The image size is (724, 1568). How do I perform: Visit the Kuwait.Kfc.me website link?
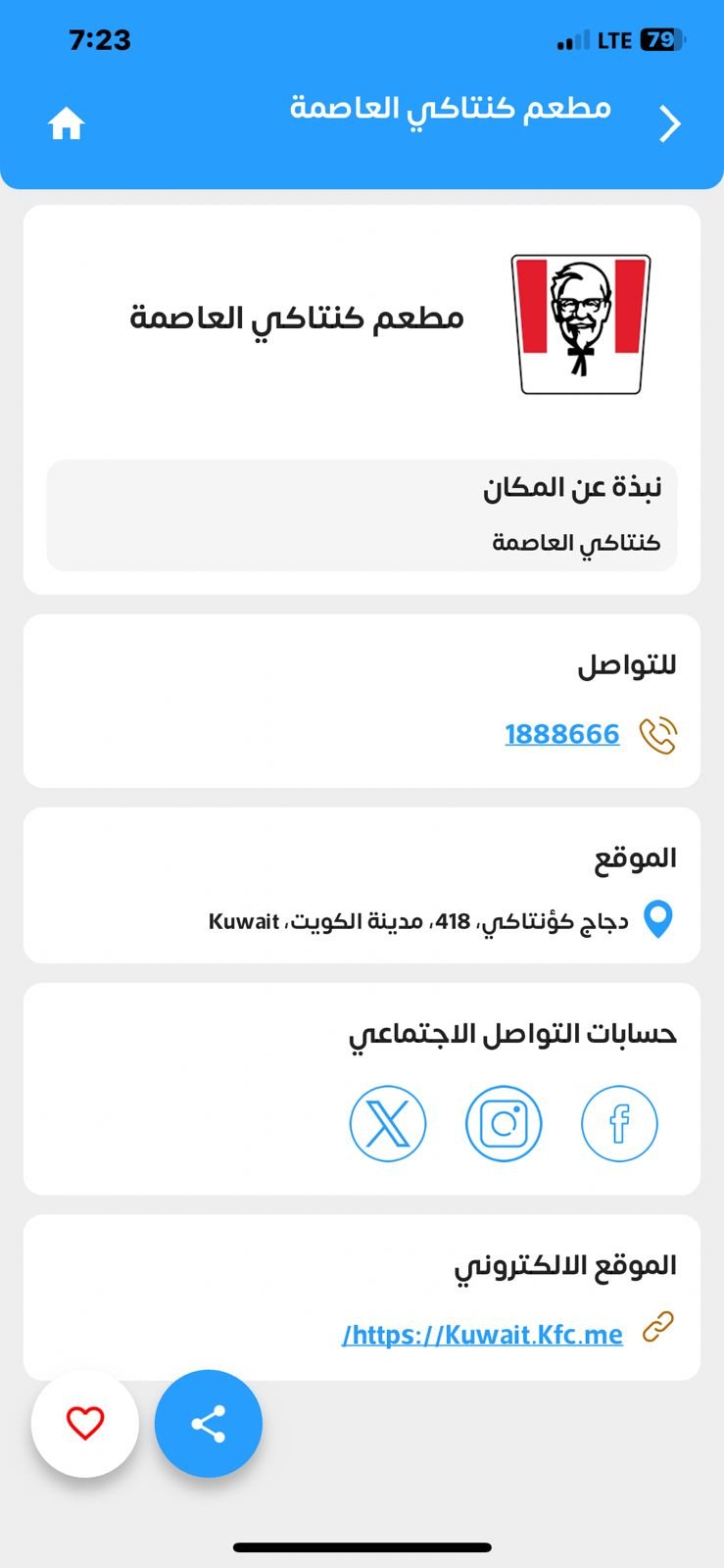pos(483,1334)
